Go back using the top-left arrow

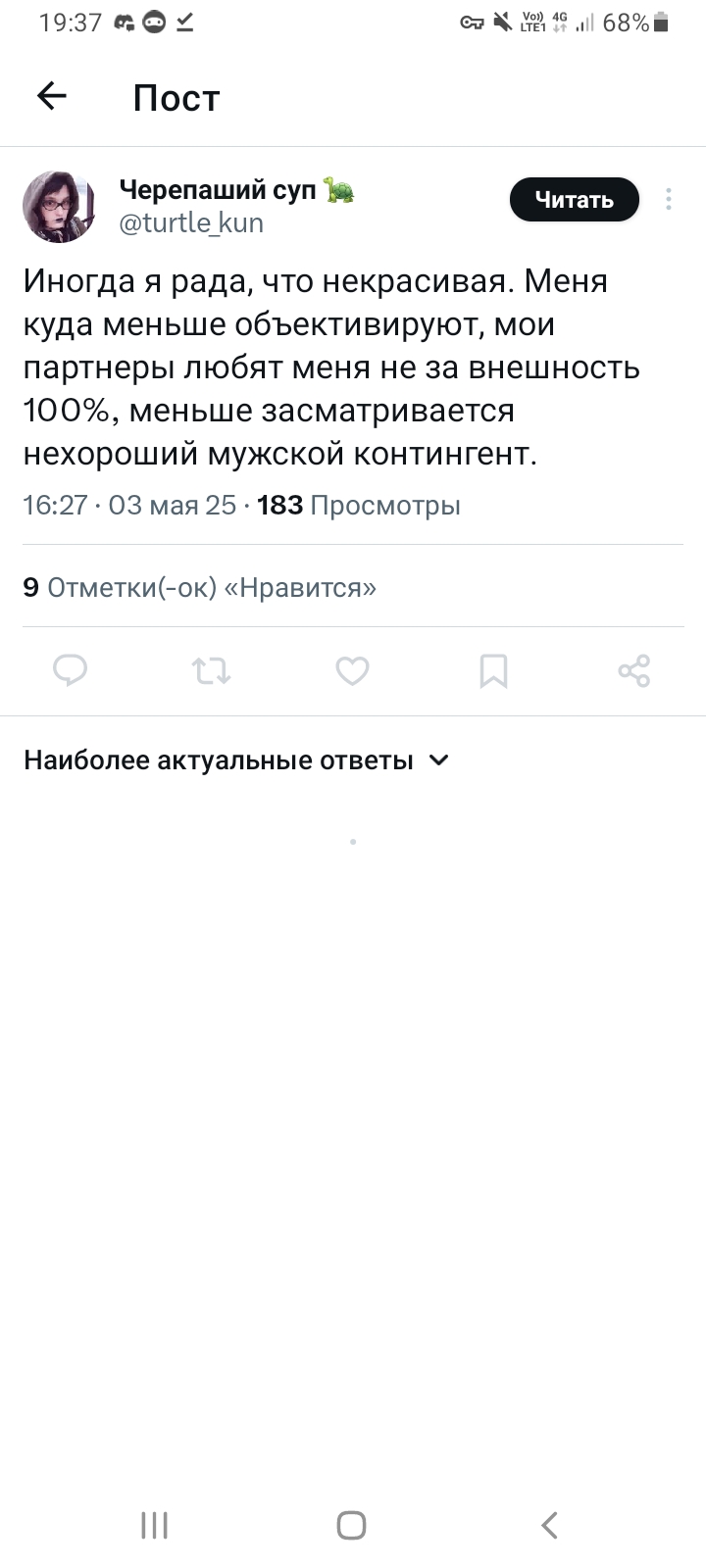[x=51, y=96]
